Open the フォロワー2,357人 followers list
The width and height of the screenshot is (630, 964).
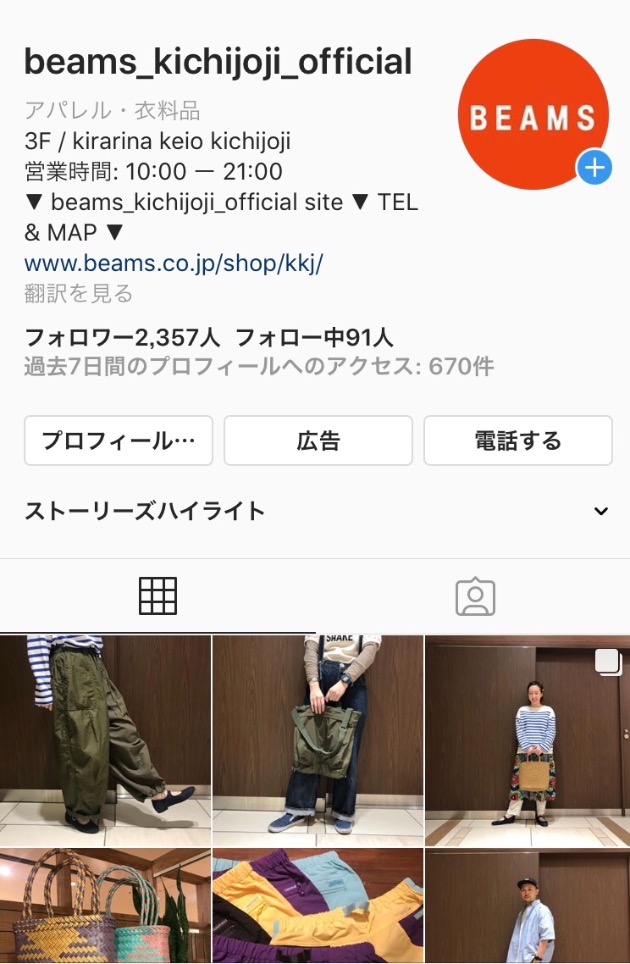point(122,337)
